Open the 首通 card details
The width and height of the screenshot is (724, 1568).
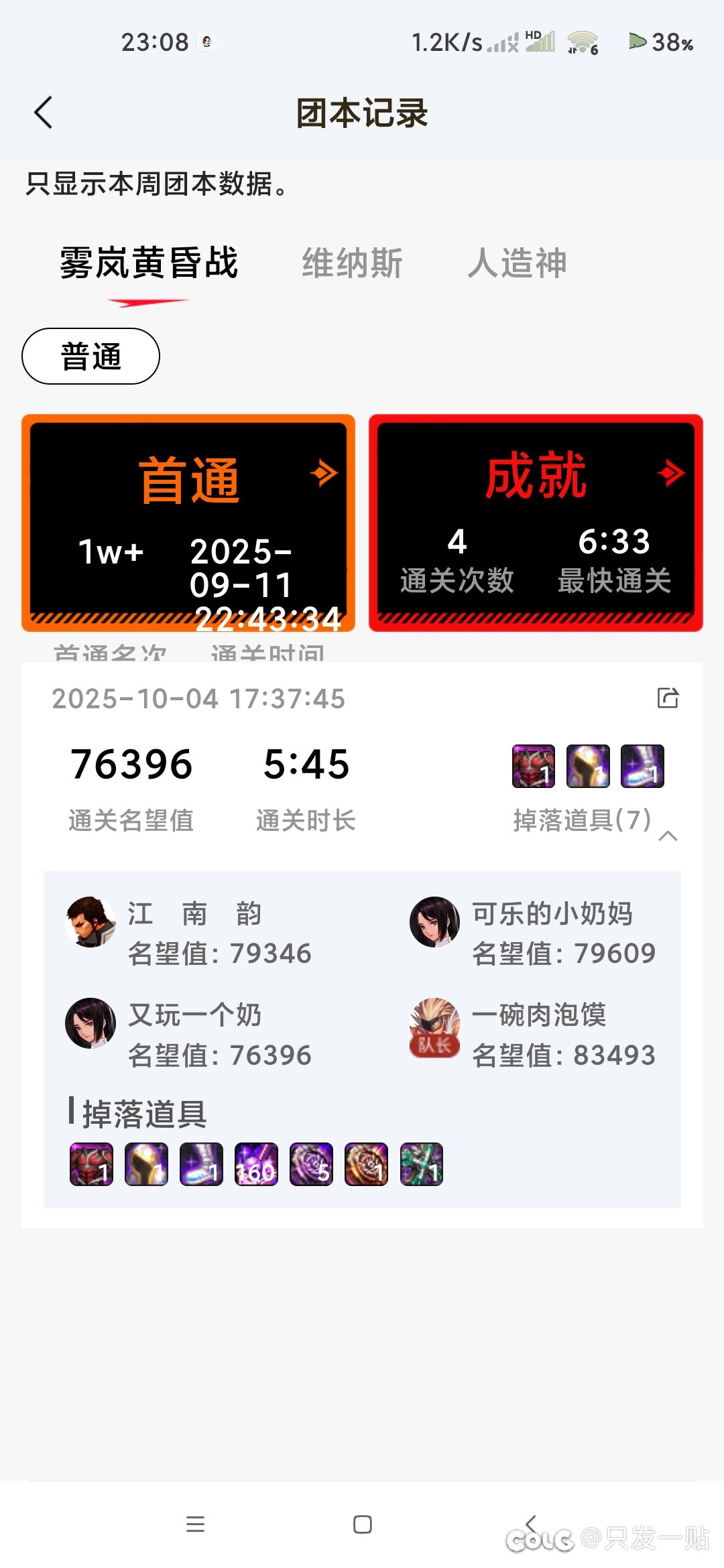click(324, 473)
